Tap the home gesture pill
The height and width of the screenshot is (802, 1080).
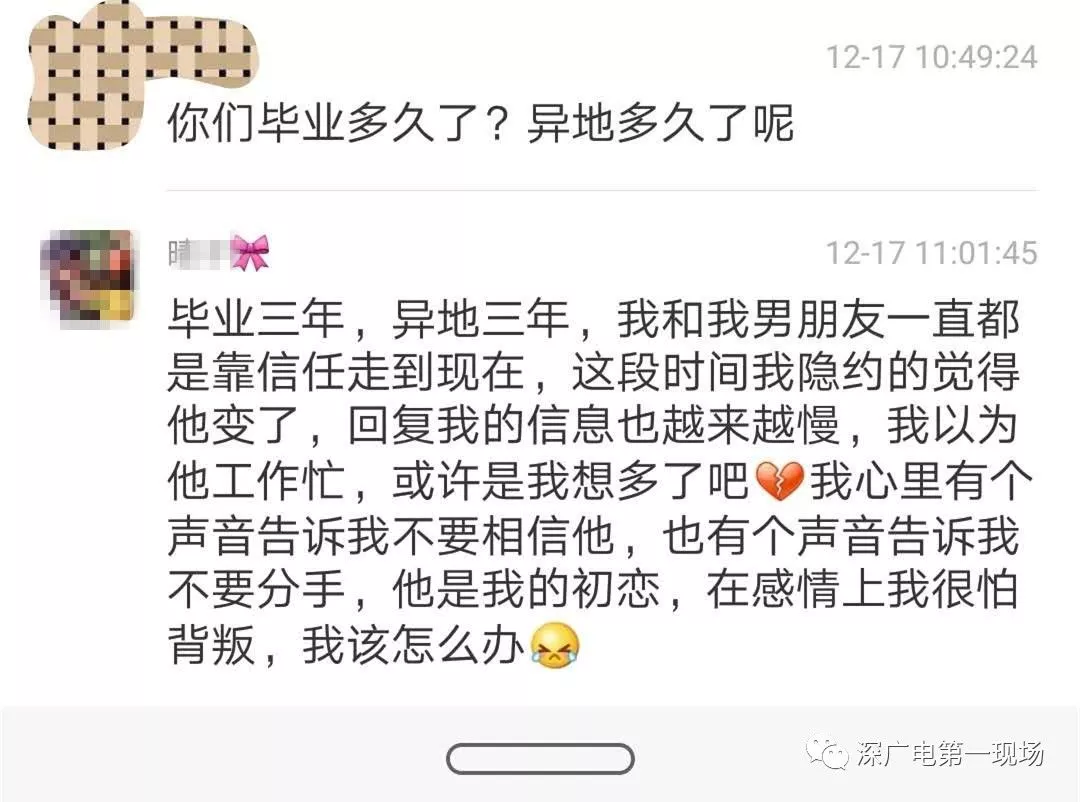coord(540,758)
